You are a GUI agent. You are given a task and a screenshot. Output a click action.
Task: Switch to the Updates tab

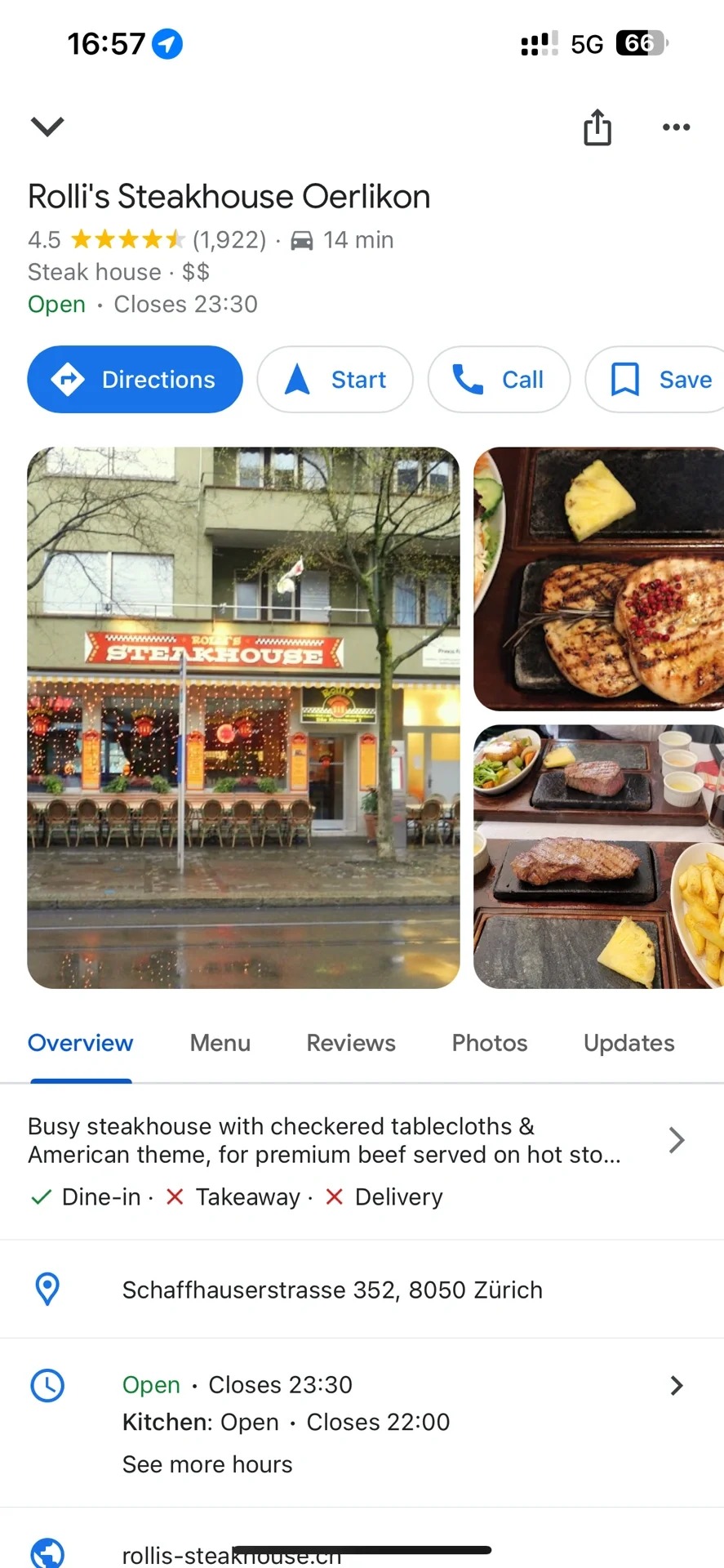[629, 1043]
